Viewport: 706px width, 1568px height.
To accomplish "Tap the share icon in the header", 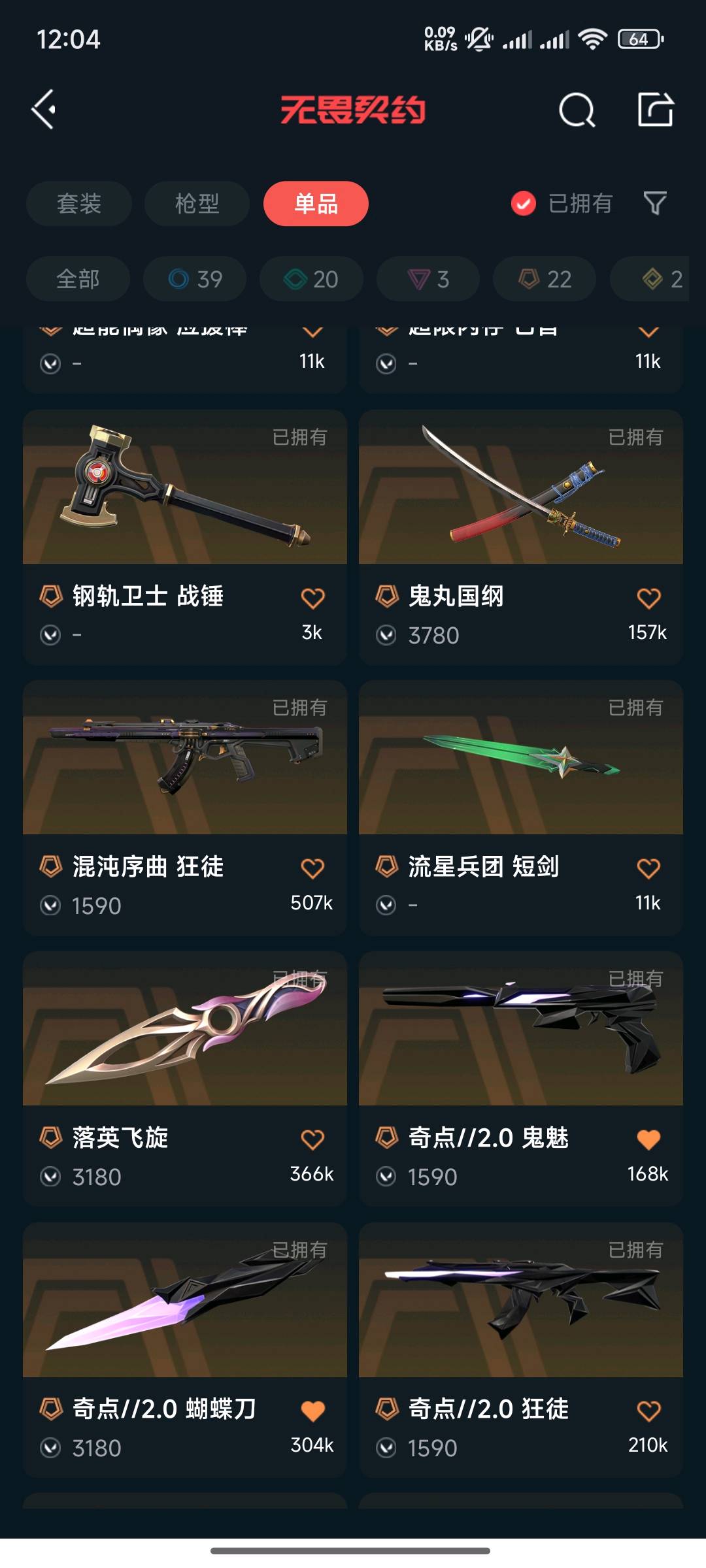I will 655,109.
